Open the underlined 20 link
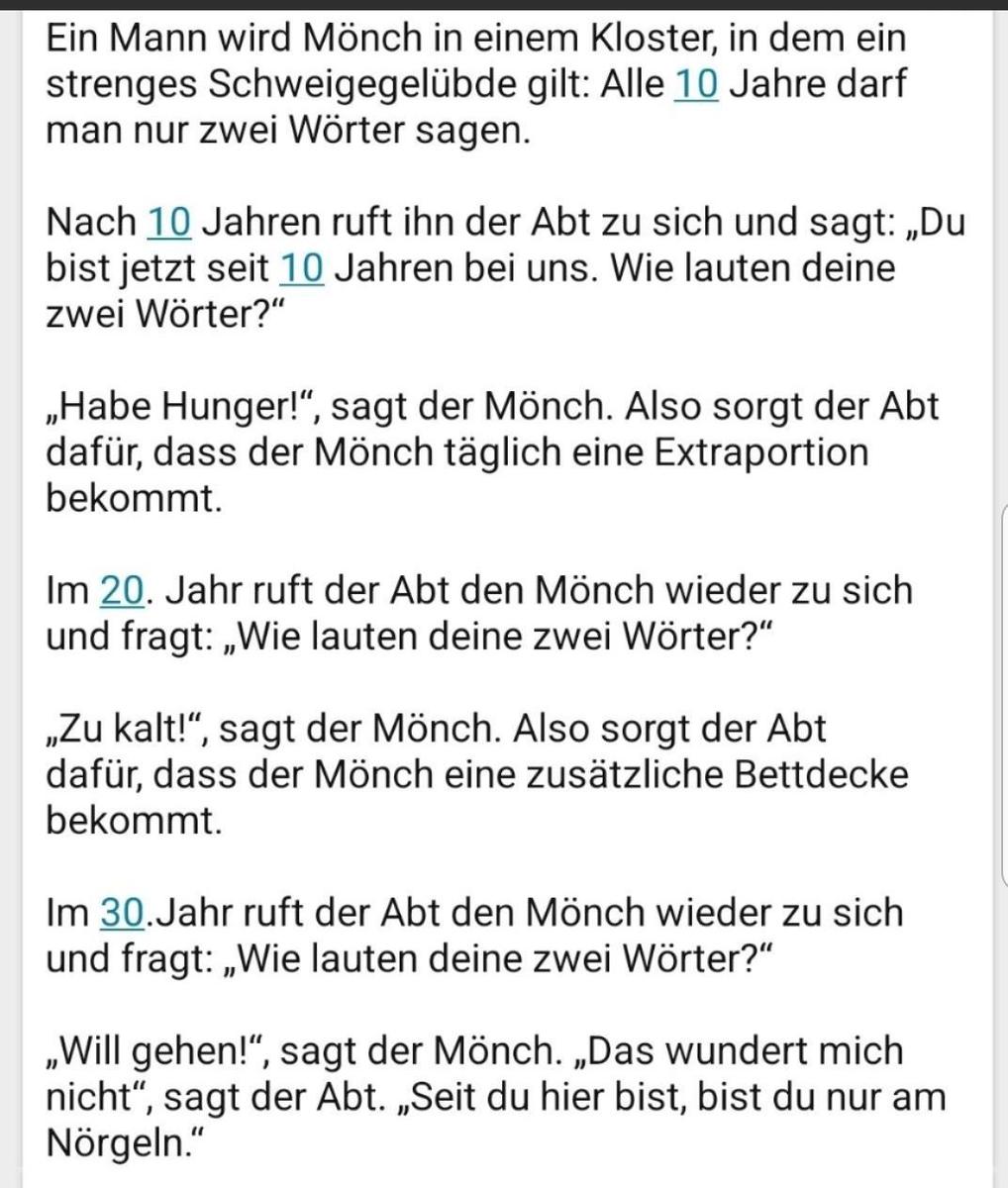 click(x=124, y=591)
